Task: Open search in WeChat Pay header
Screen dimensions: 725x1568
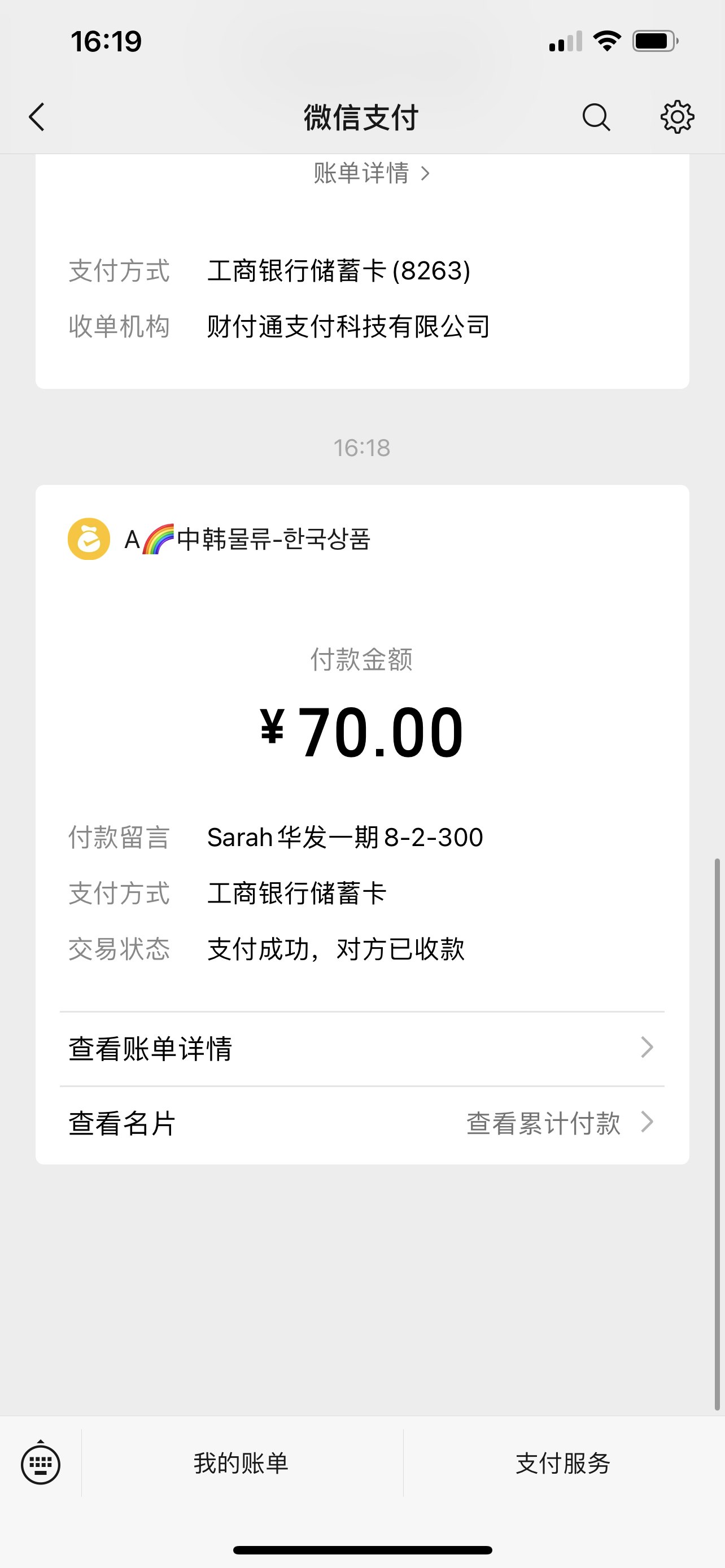Action: point(596,117)
